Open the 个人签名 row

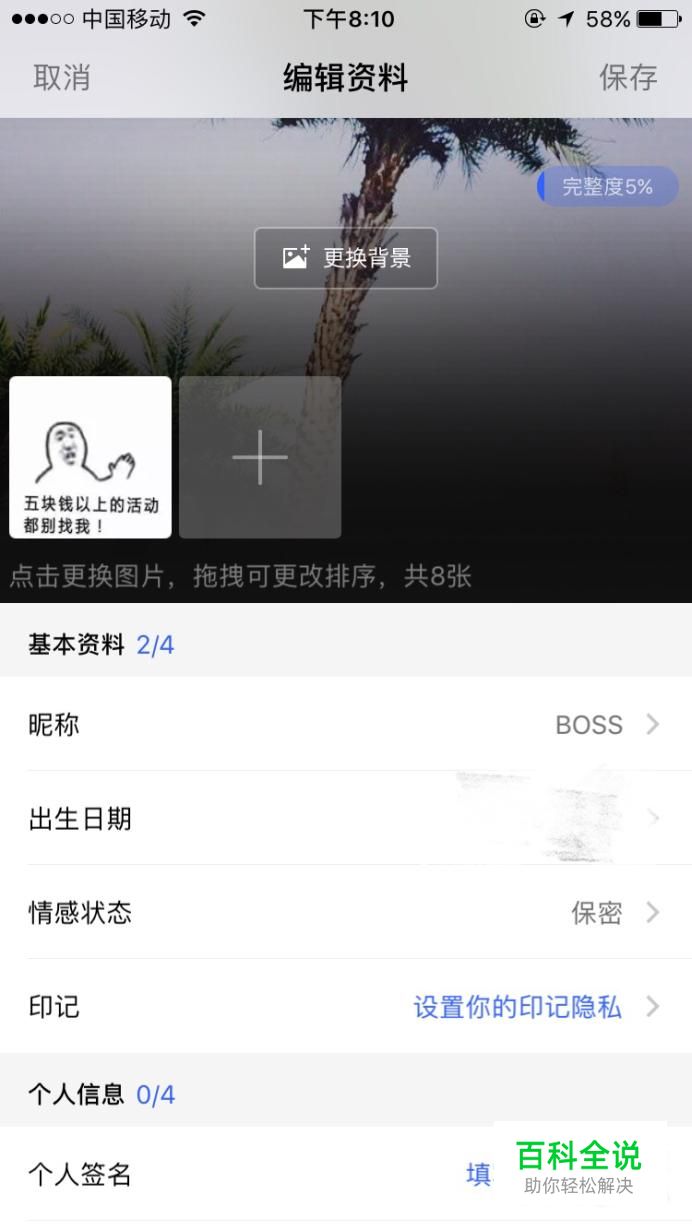346,1174
